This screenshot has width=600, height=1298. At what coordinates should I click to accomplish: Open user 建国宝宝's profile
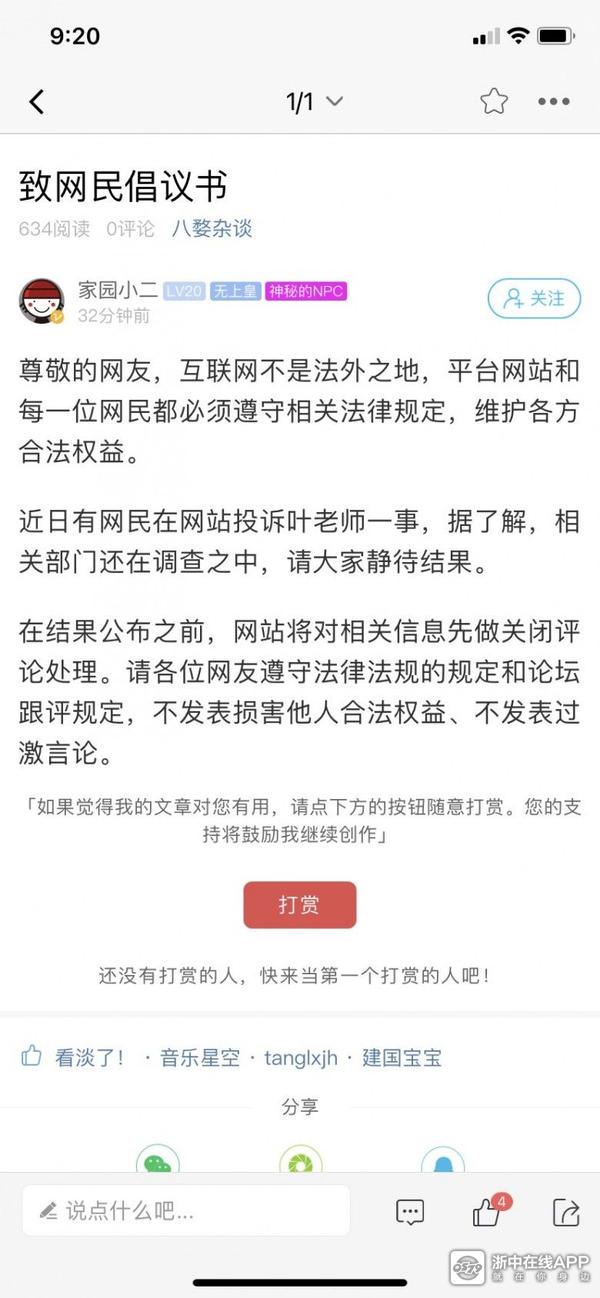point(401,1057)
